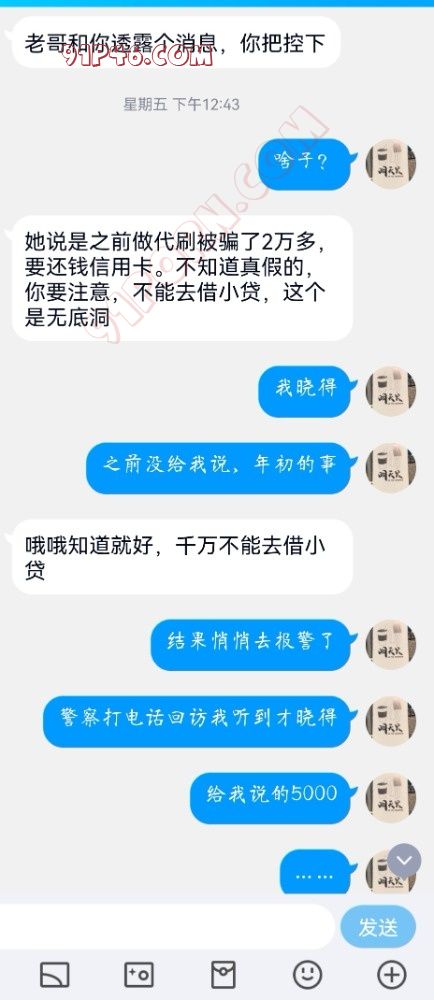
Task: Open the screen cast icon in toolbar
Action: click(x=54, y=974)
